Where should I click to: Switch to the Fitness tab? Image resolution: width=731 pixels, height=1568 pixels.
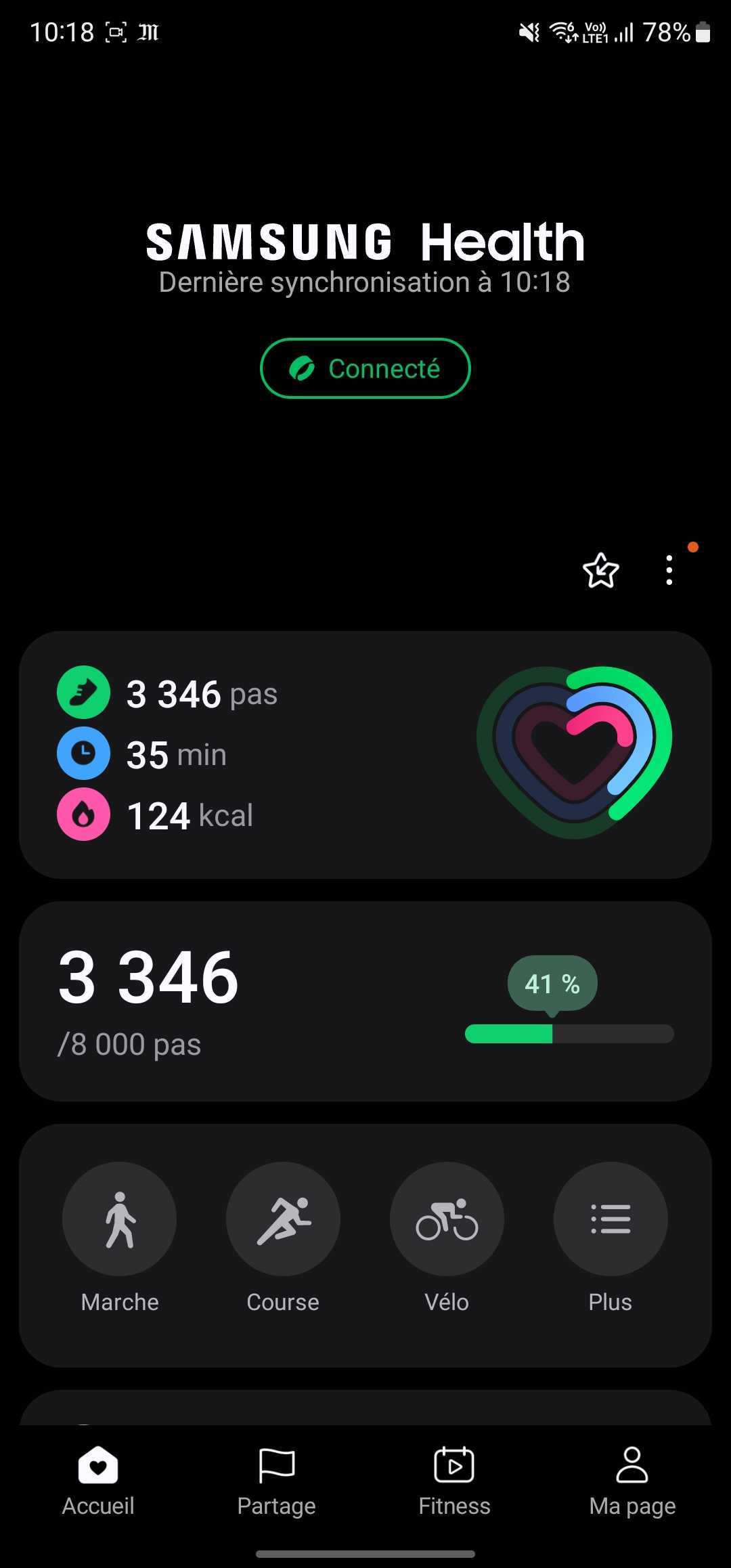click(454, 1482)
